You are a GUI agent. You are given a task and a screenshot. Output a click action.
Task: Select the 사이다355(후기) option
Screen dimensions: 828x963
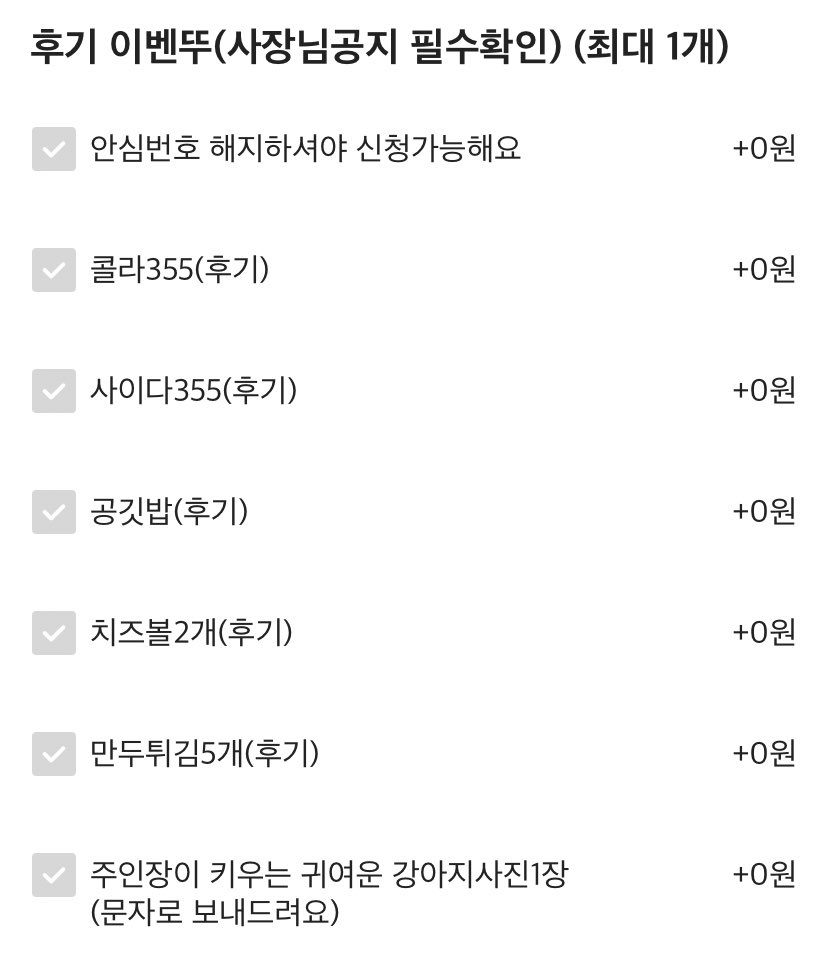(x=54, y=391)
